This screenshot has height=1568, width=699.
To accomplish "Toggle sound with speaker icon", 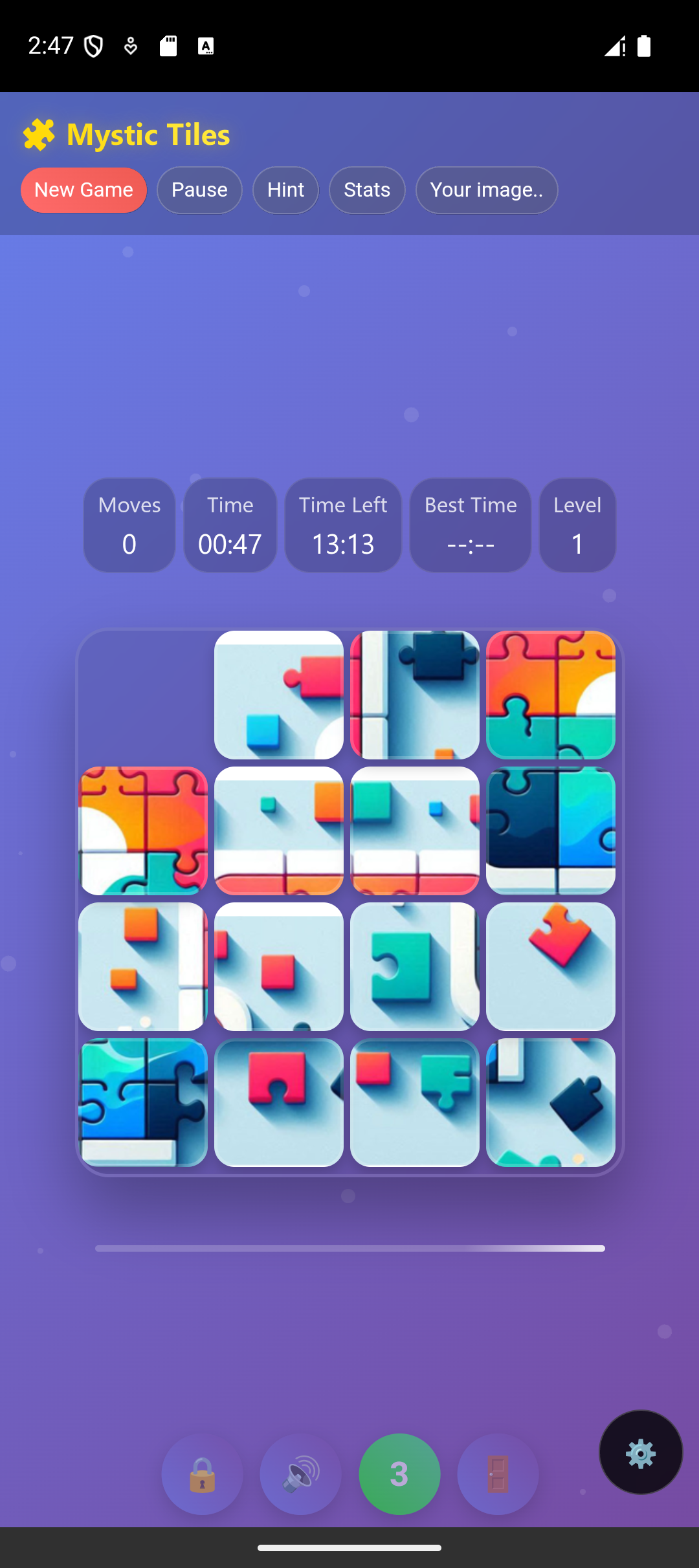I will [301, 1474].
